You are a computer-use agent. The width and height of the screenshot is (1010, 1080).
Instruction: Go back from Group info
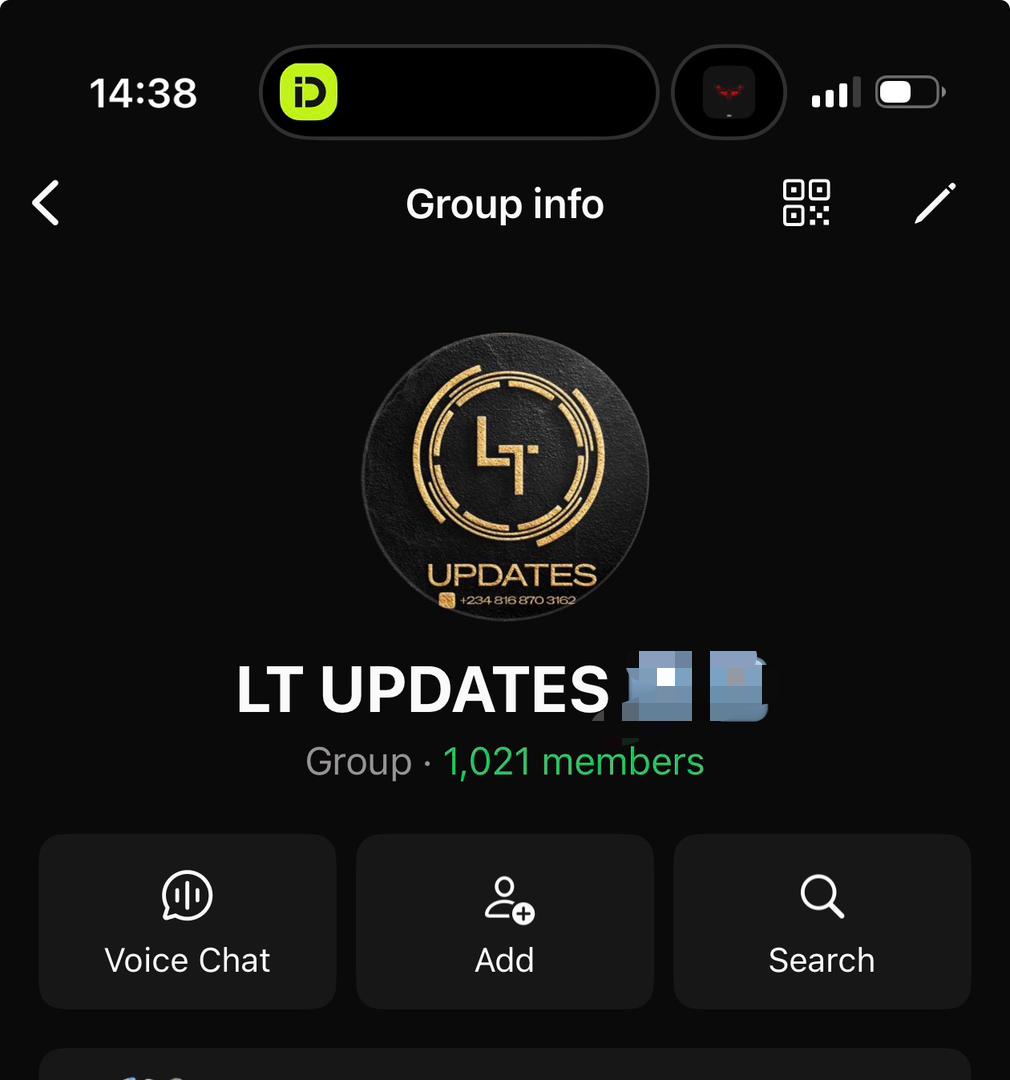click(x=46, y=204)
